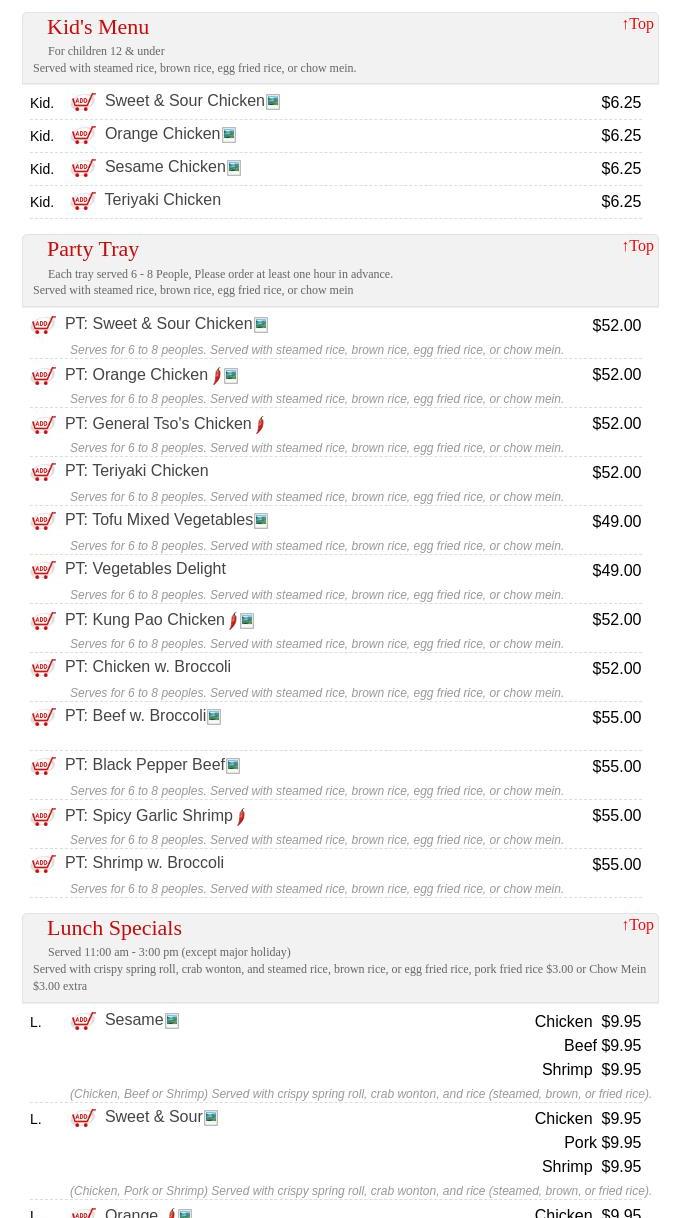Add PT: Spicy Garlic Shrimp to cart
Viewport: 689px width, 1218px height.
pos(44,816)
